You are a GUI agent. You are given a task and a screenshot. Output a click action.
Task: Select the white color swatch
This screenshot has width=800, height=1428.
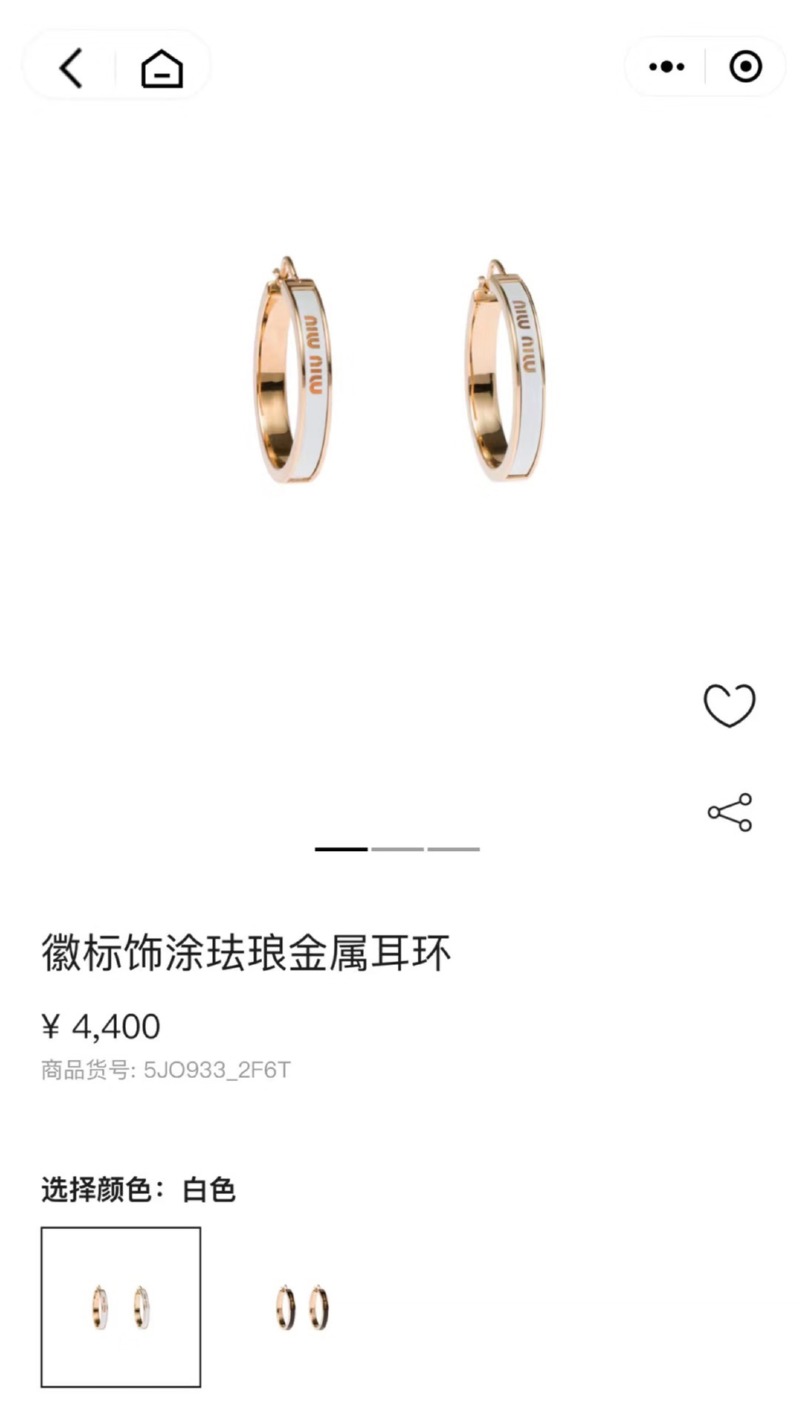coord(121,1307)
